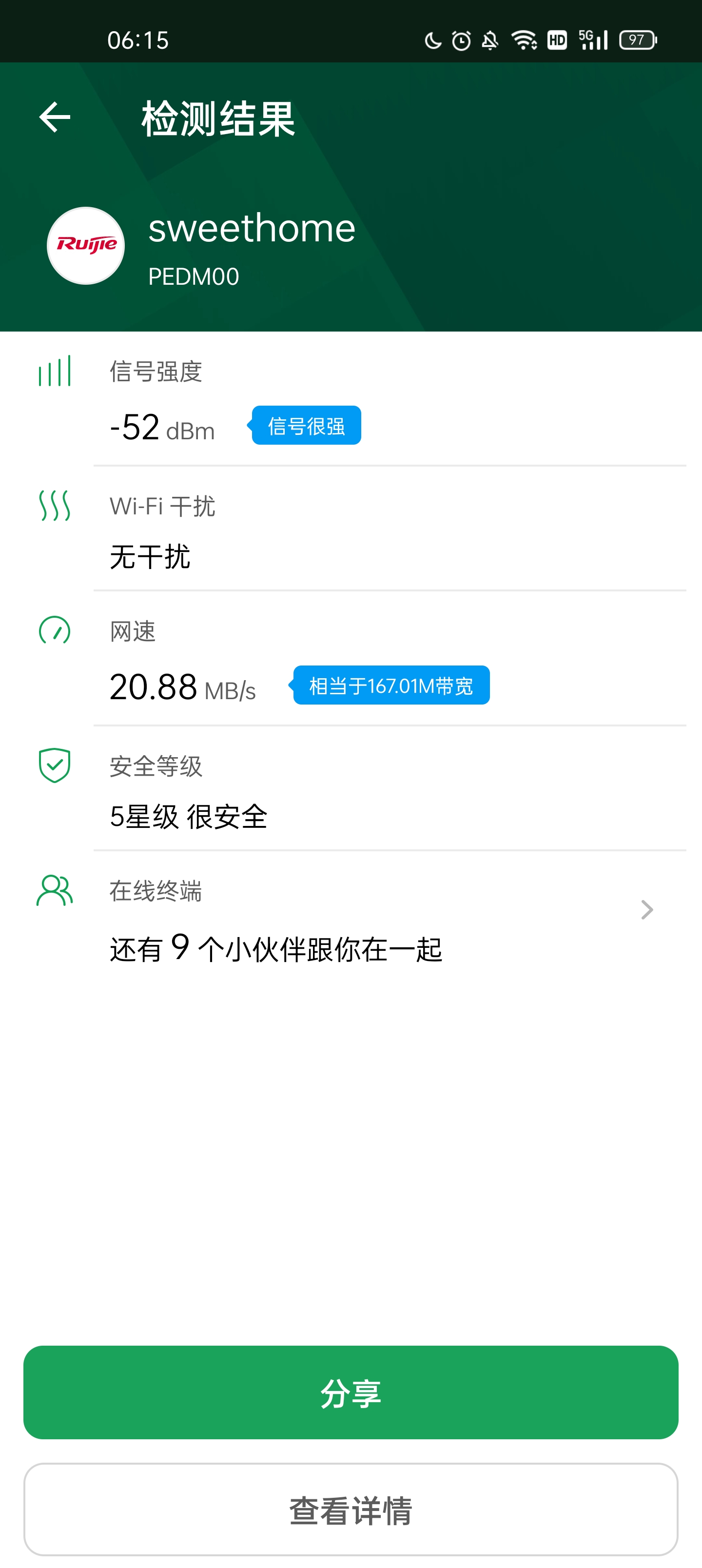Screen dimensions: 702x1568
Task: Open details via the right arrow on online terminals
Action: coord(646,910)
